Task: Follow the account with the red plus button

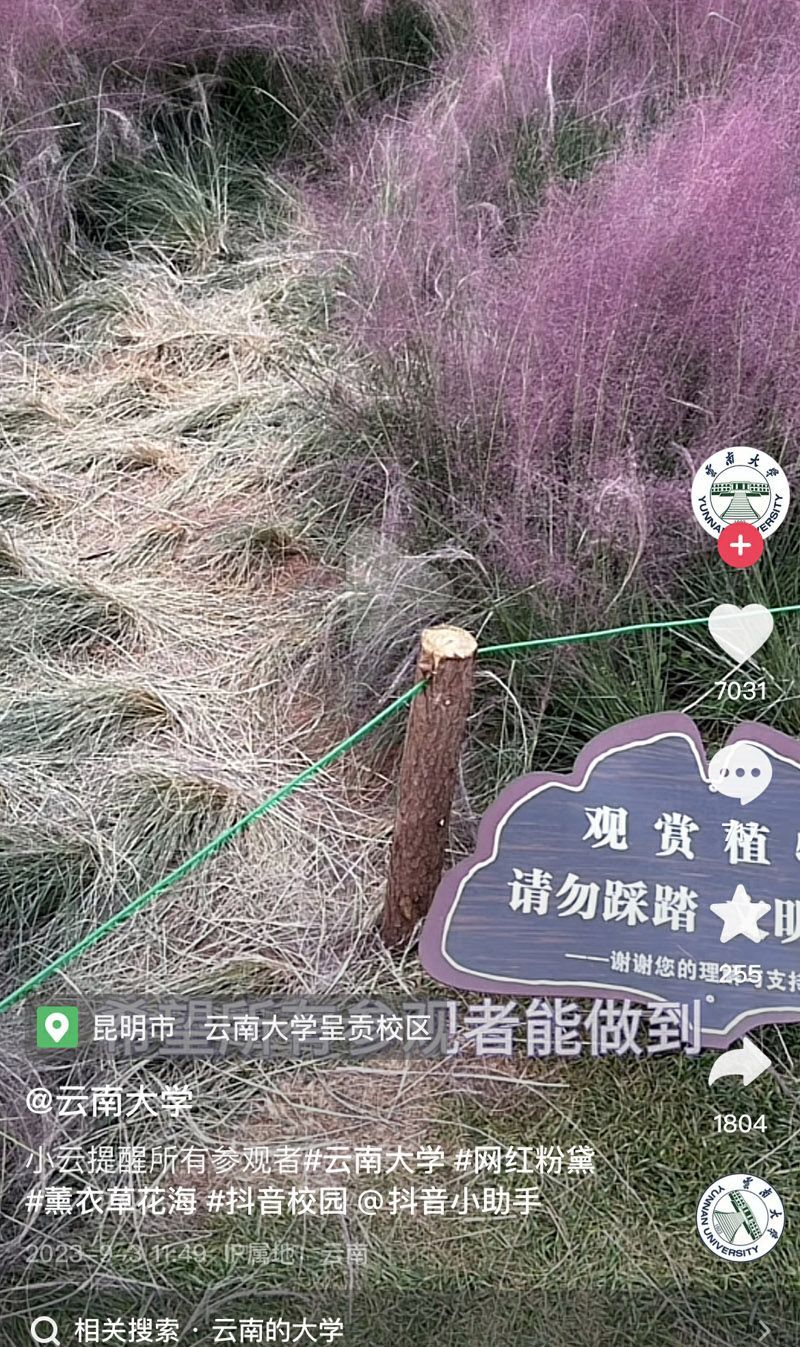Action: tap(740, 545)
